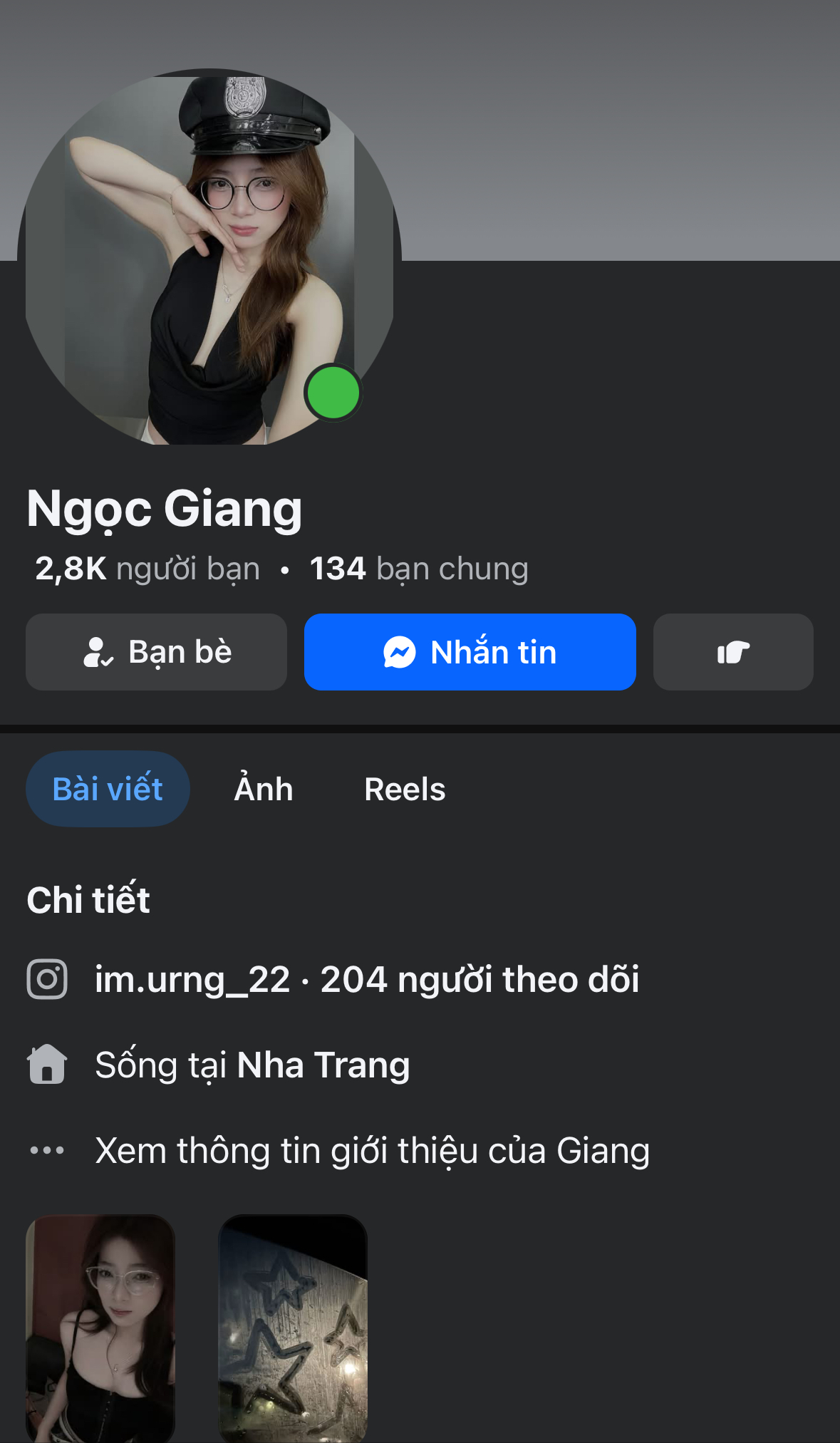840x1443 pixels.
Task: Open the featured photo with glasses
Action: pos(100,1328)
